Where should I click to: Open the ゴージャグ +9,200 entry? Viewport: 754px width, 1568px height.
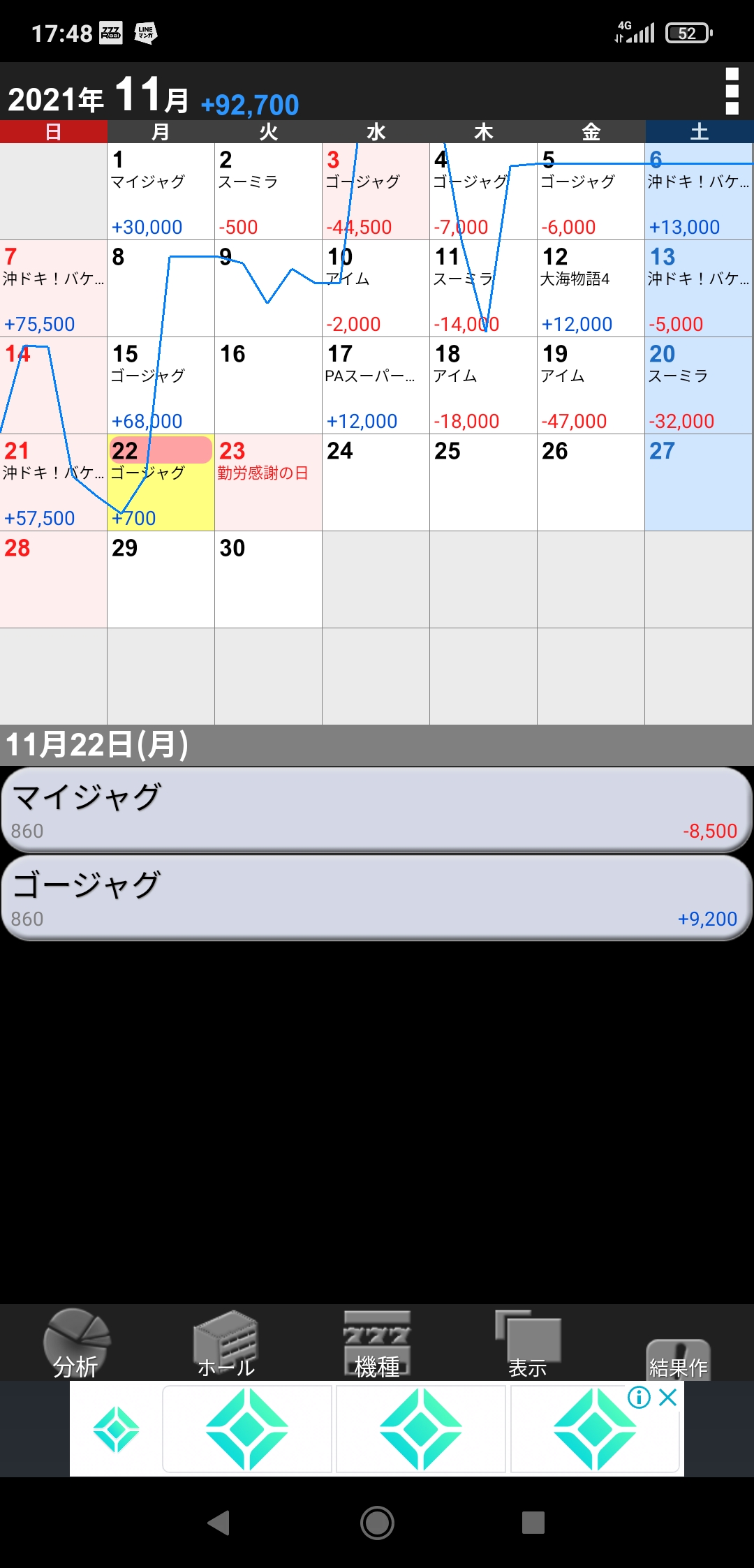click(377, 898)
